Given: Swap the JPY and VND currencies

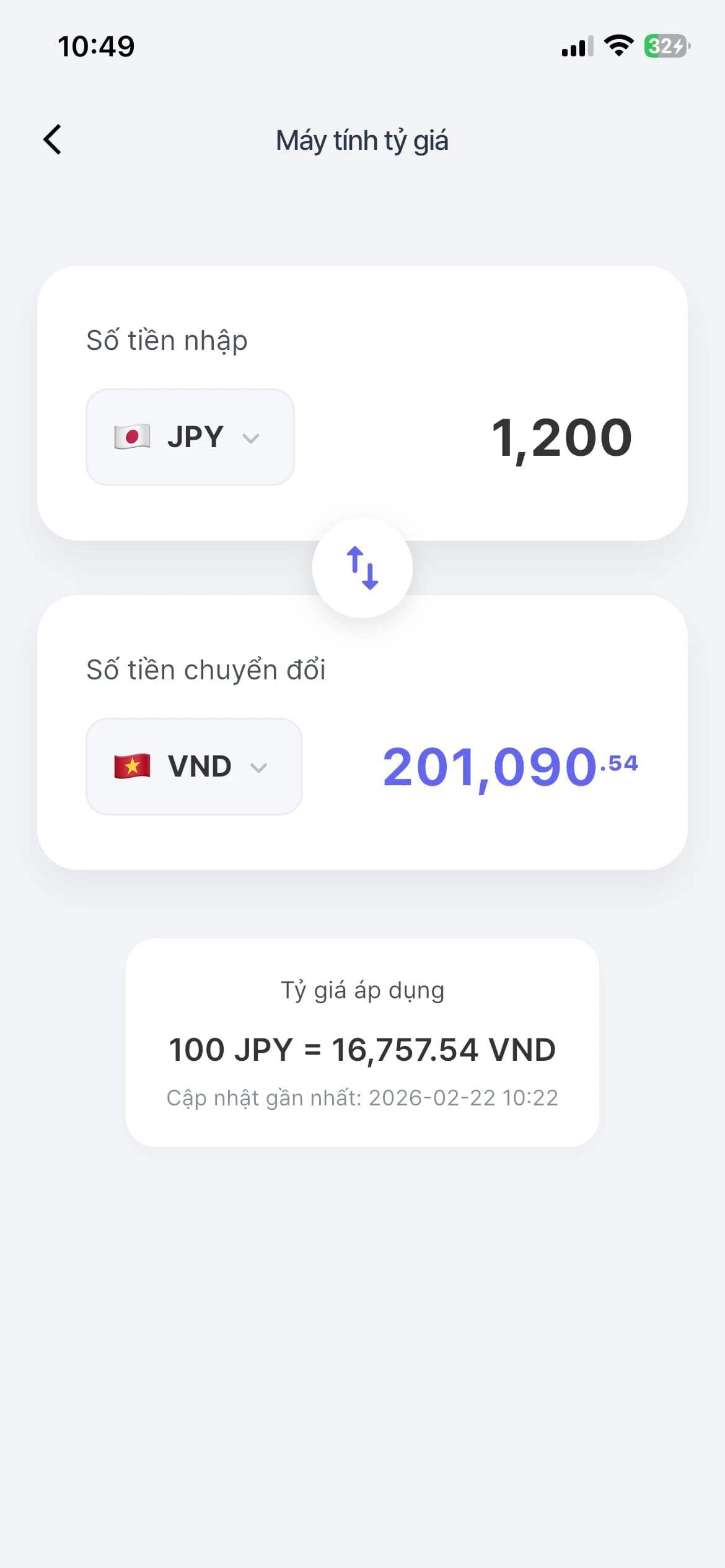Looking at the screenshot, I should tap(362, 567).
